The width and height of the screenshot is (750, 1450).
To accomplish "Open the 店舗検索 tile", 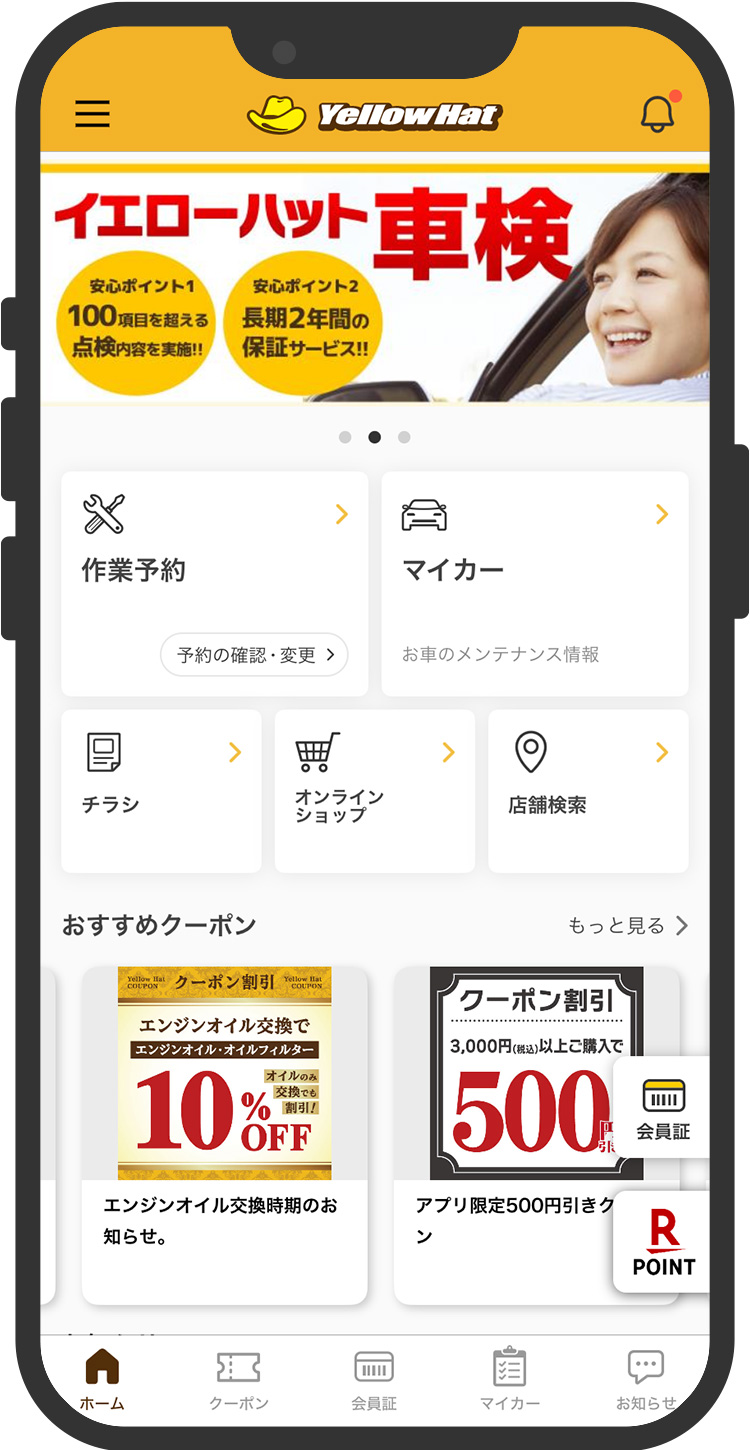I will (x=587, y=790).
